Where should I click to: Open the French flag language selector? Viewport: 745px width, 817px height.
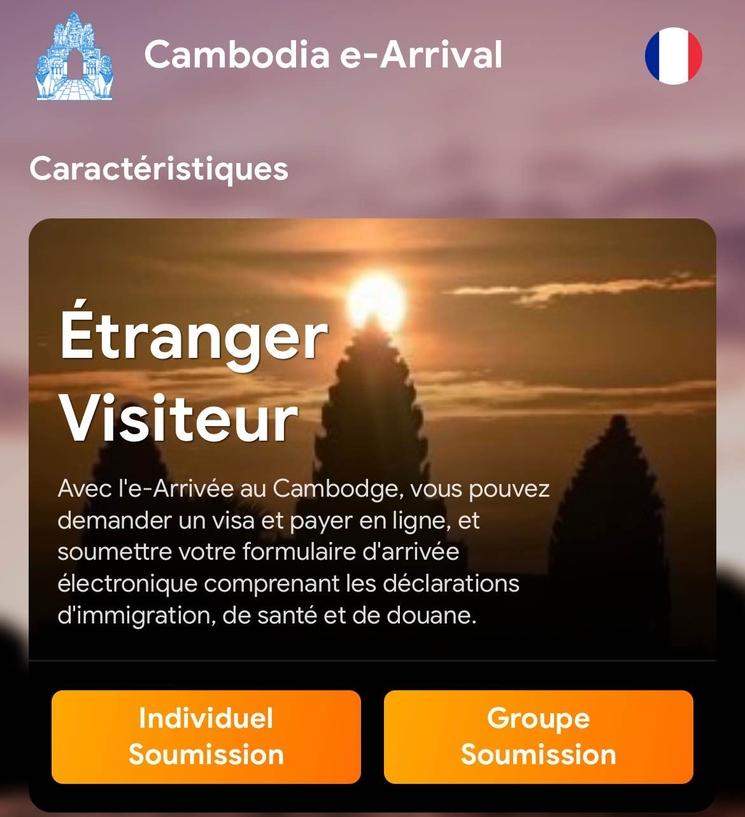671,56
